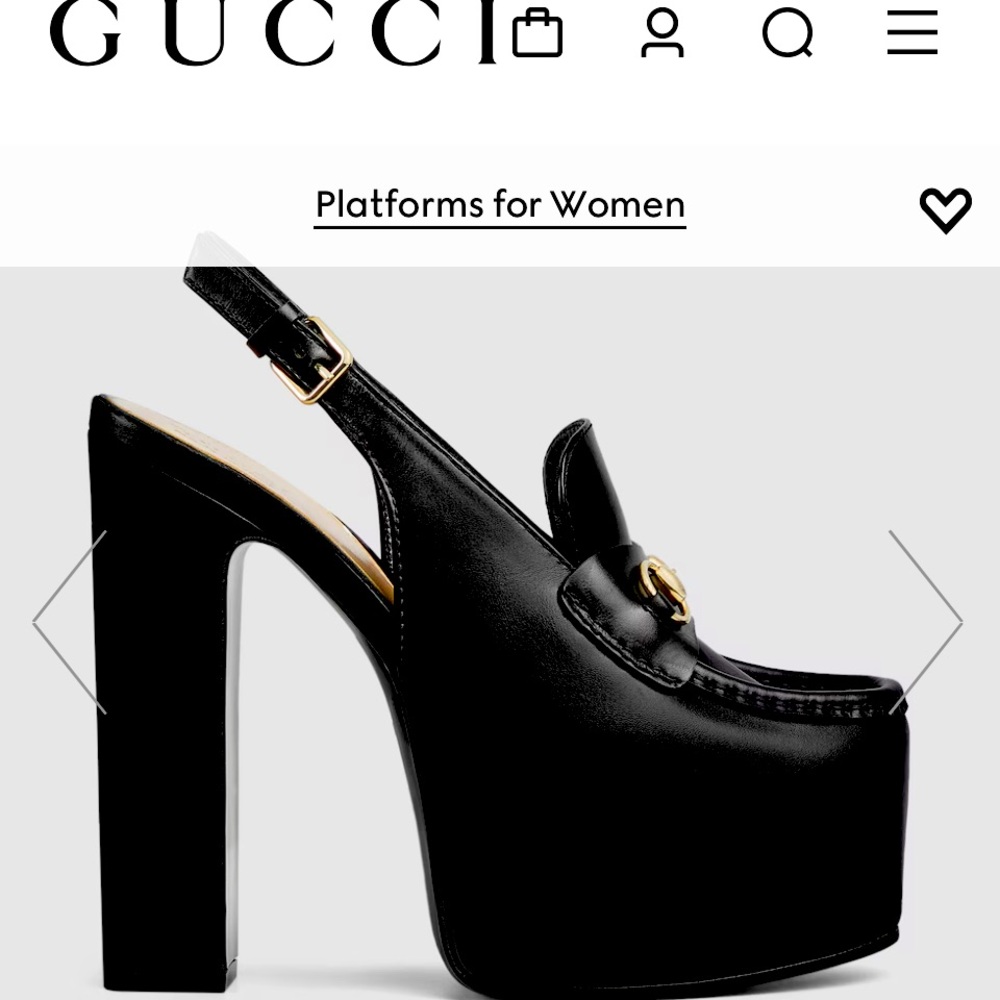
Task: Show the next product image
Action: point(927,622)
